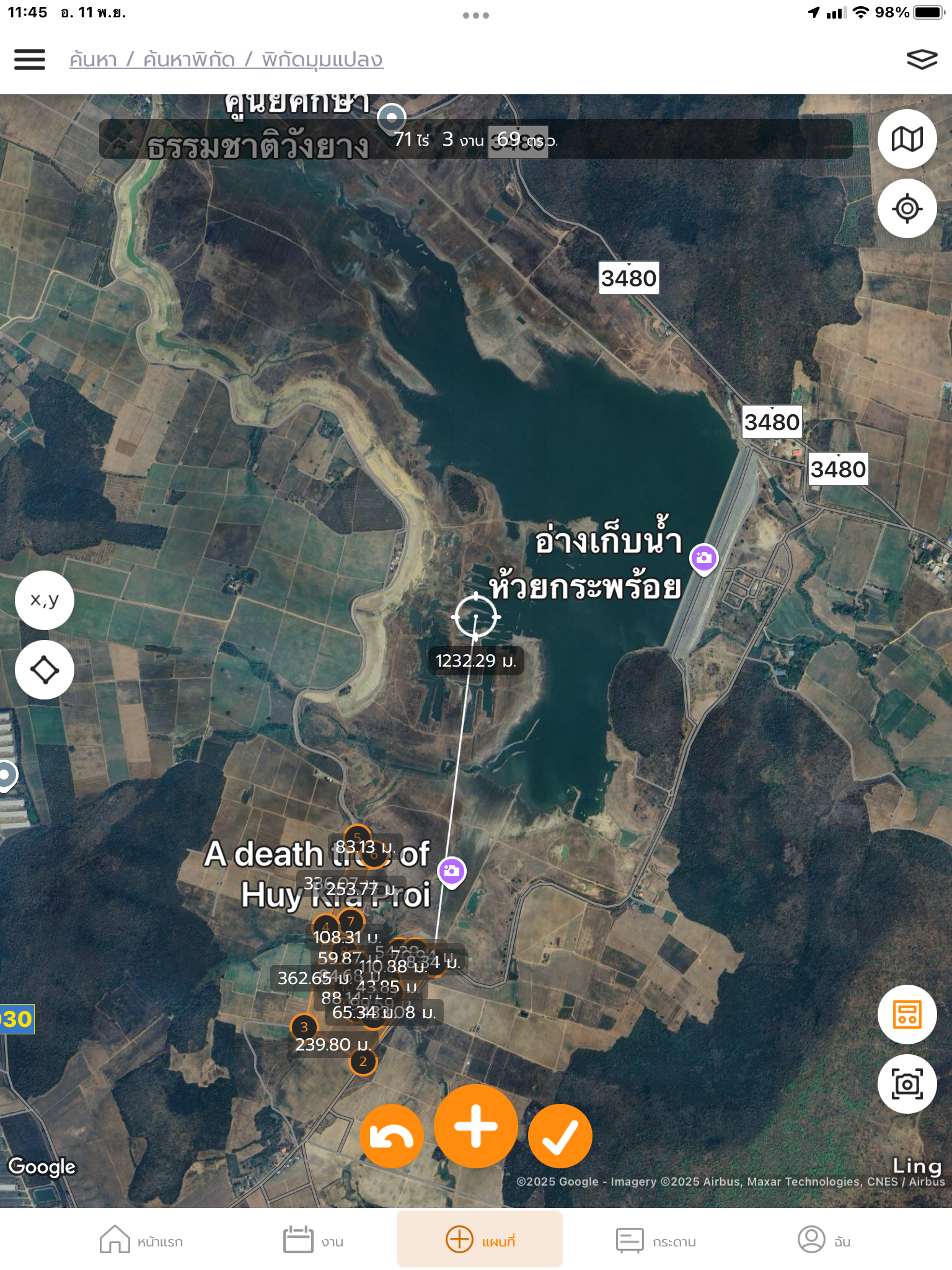952x1270 pixels.
Task: Open the hamburger menu
Action: point(30,60)
